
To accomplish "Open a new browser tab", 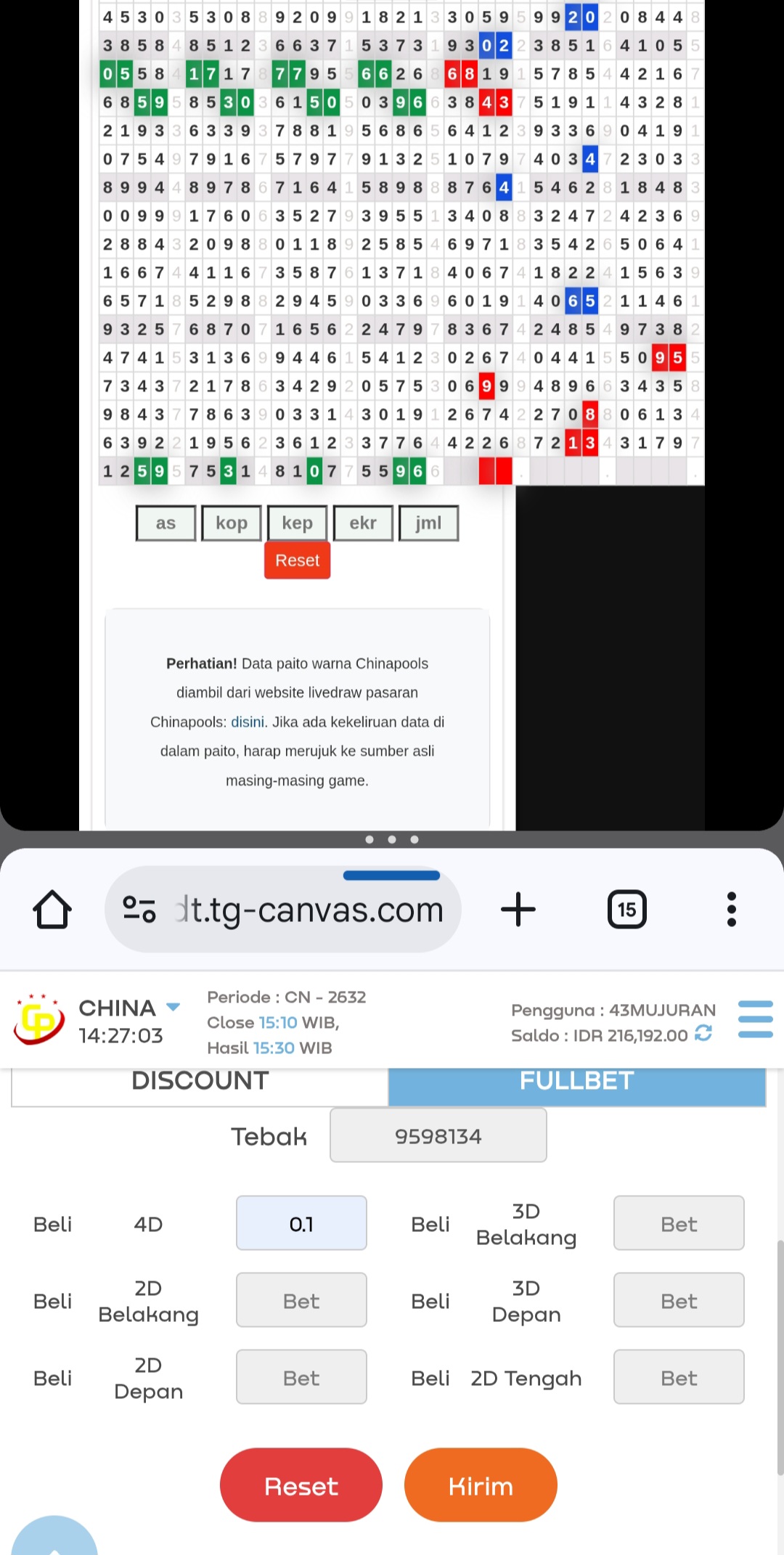I will pyautogui.click(x=518, y=909).
